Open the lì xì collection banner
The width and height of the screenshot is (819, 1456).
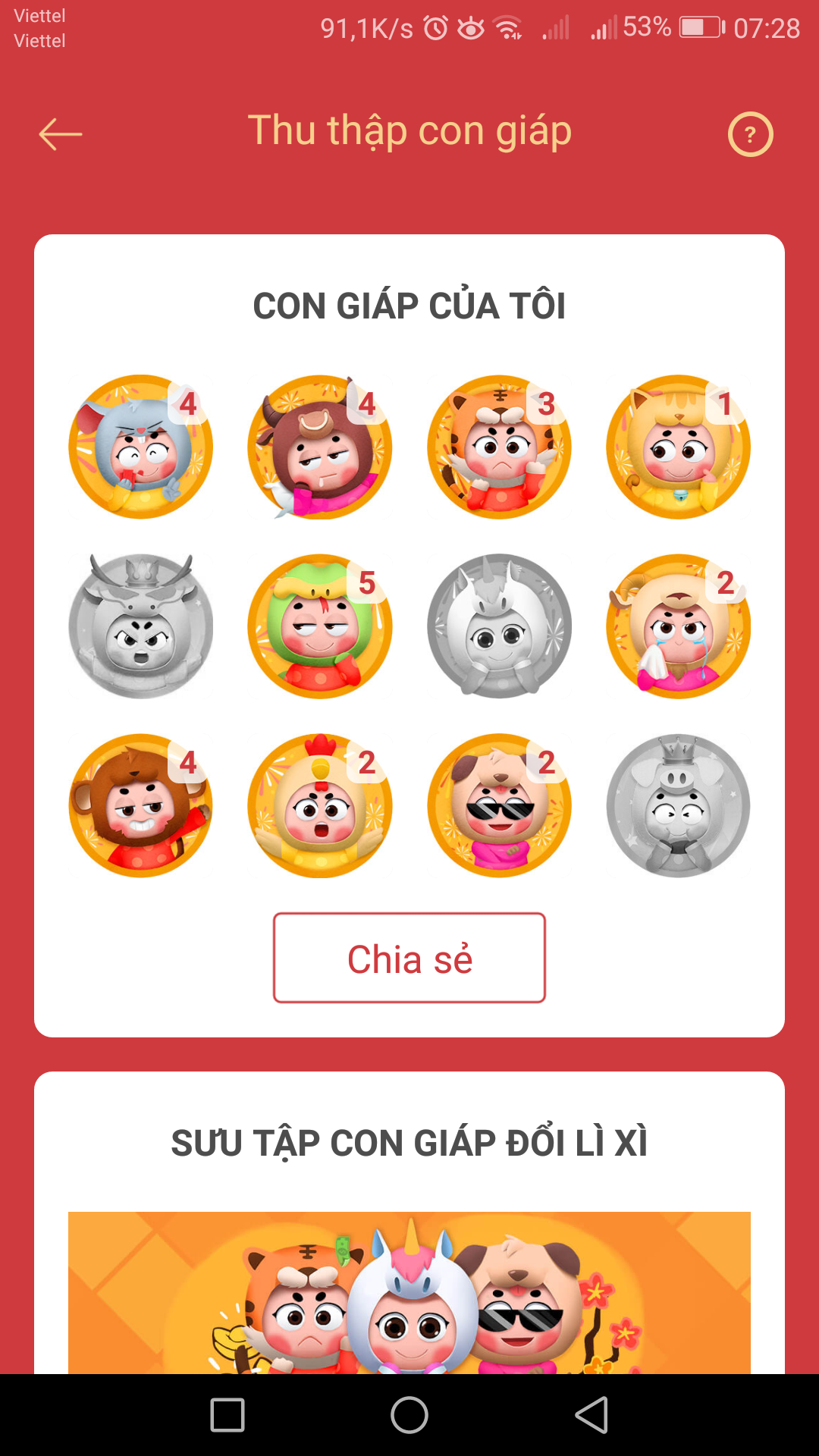(x=409, y=1292)
